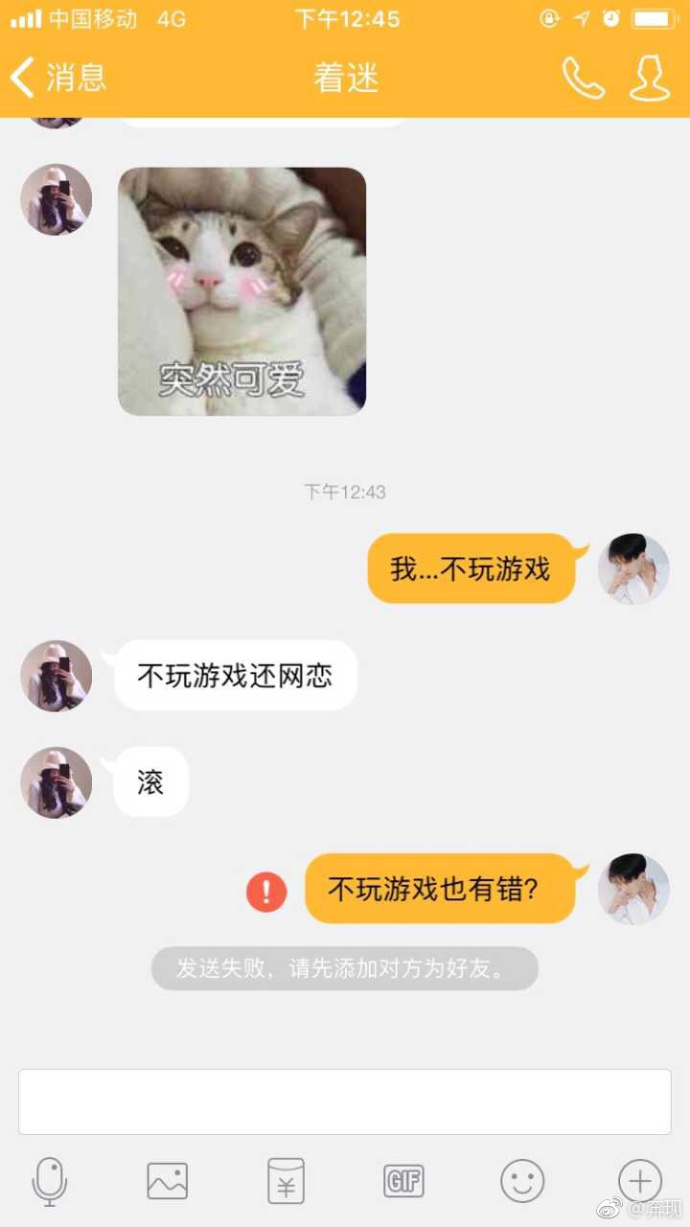Go back to the 消息 list
The width and height of the screenshot is (690, 1227).
[x=58, y=77]
